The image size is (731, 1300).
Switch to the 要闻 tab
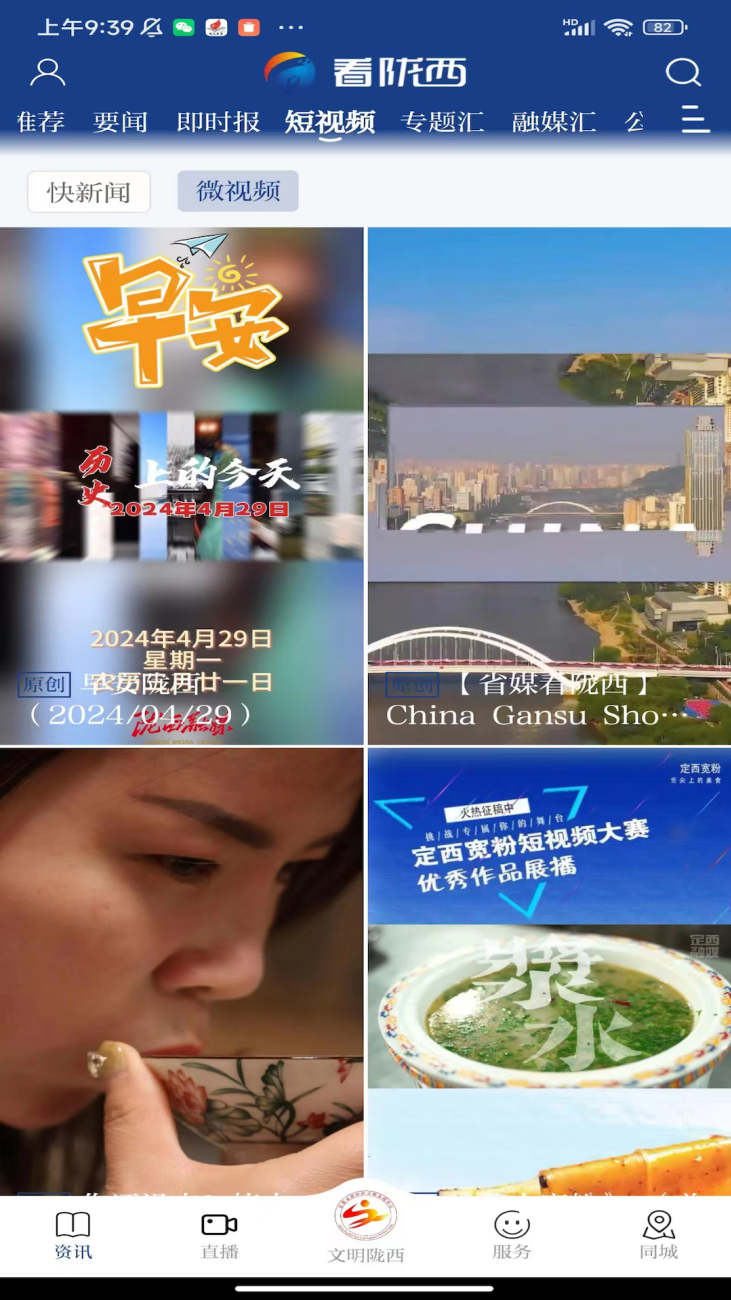click(121, 122)
